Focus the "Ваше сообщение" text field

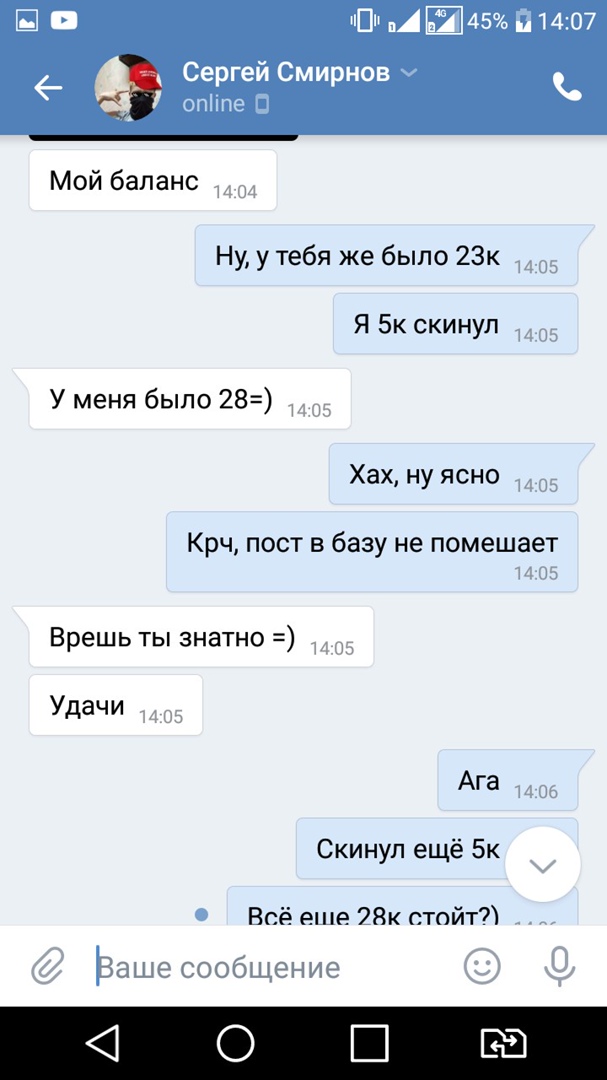(x=270, y=967)
